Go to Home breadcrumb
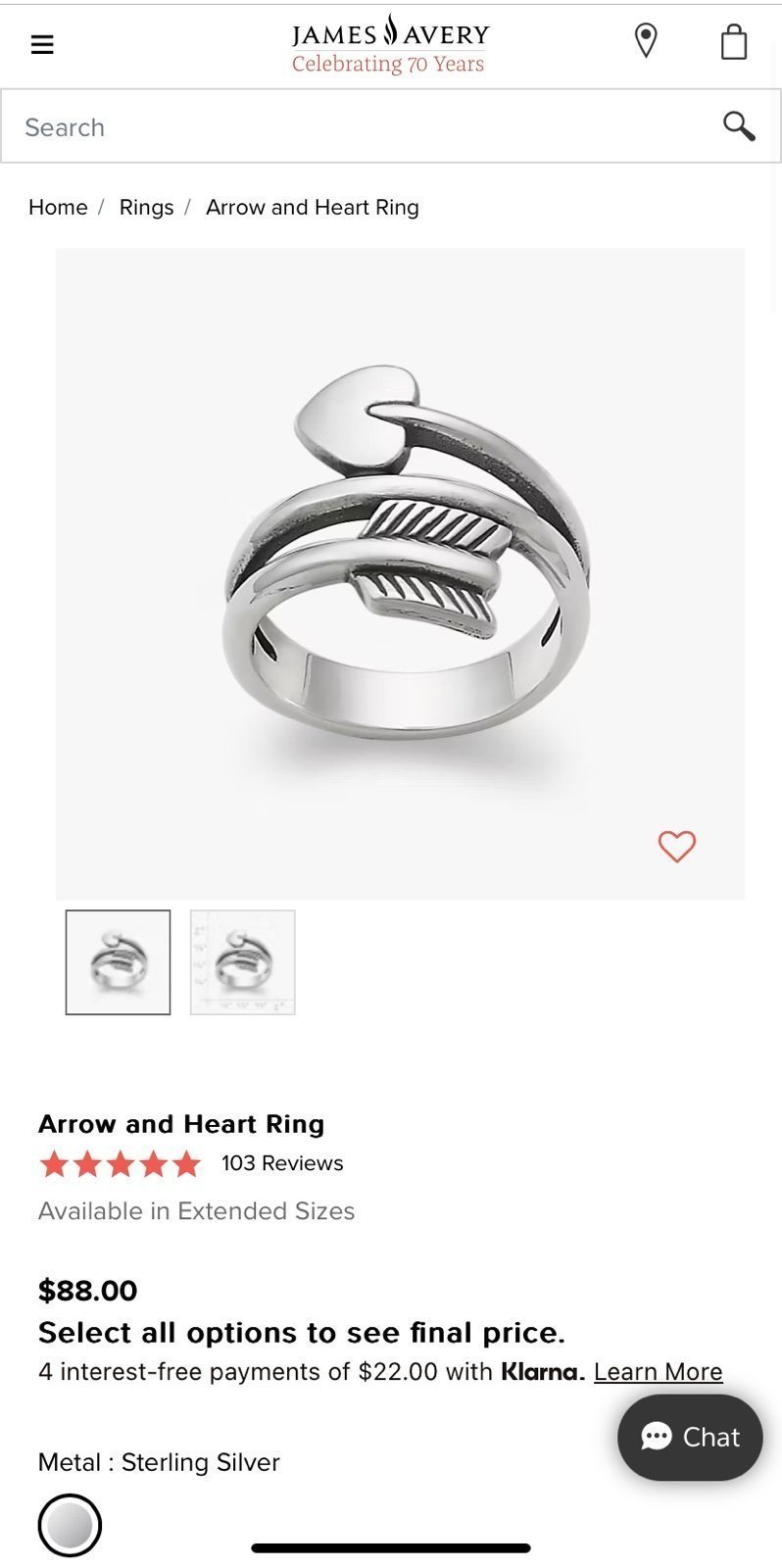Image resolution: width=782 pixels, height=1568 pixels. pyautogui.click(x=58, y=208)
